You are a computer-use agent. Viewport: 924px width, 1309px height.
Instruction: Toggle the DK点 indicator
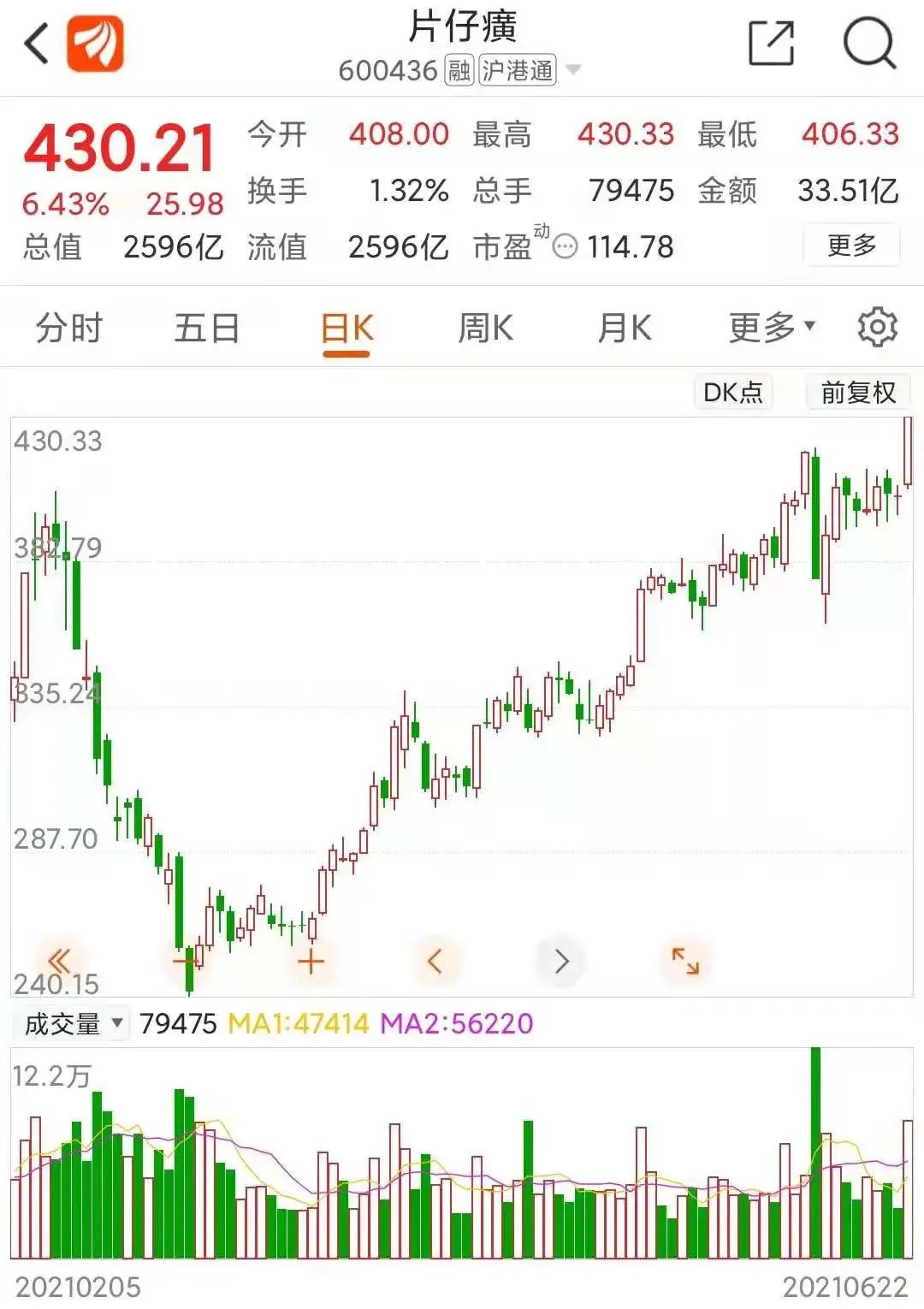coord(732,393)
